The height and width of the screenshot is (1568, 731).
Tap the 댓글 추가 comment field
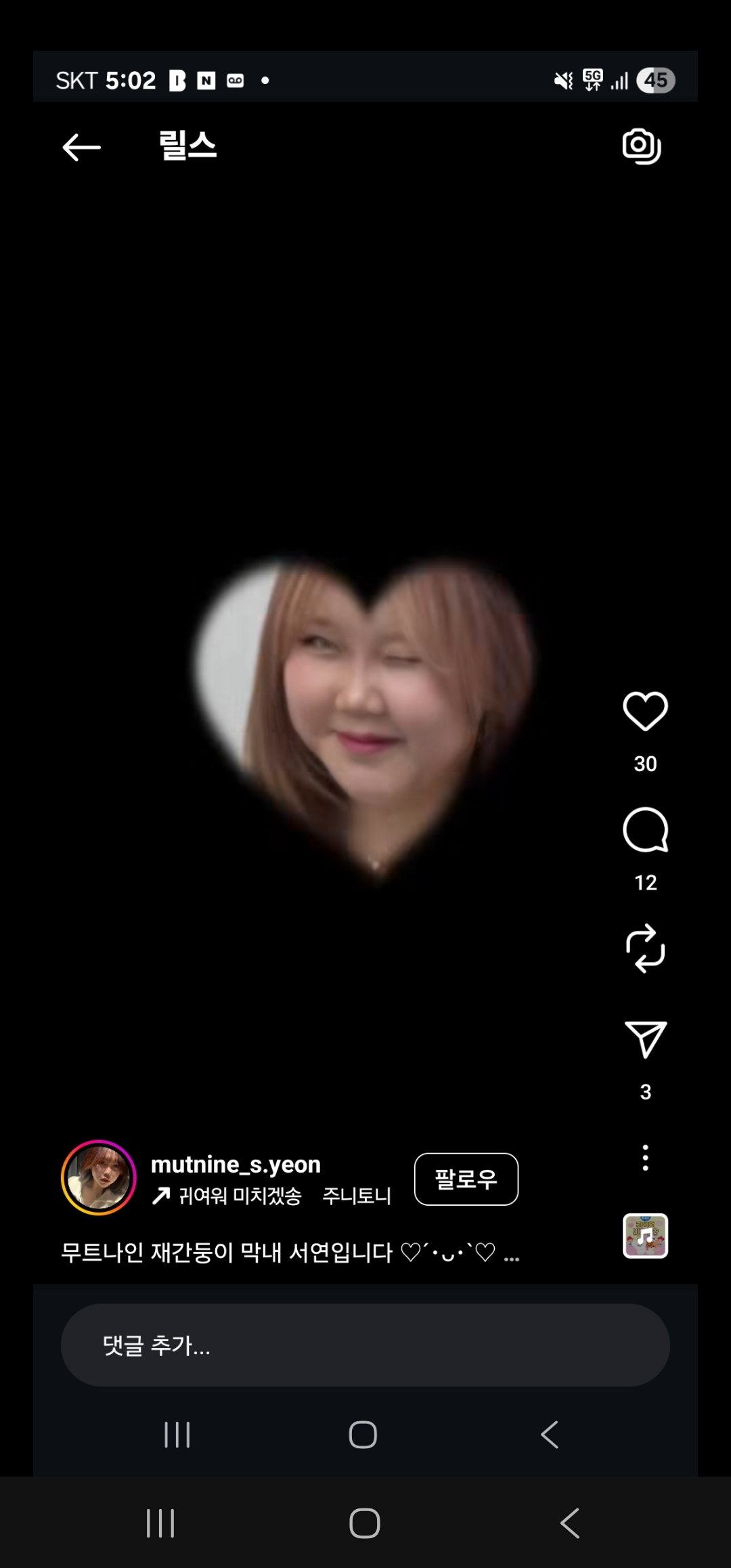coord(365,1345)
